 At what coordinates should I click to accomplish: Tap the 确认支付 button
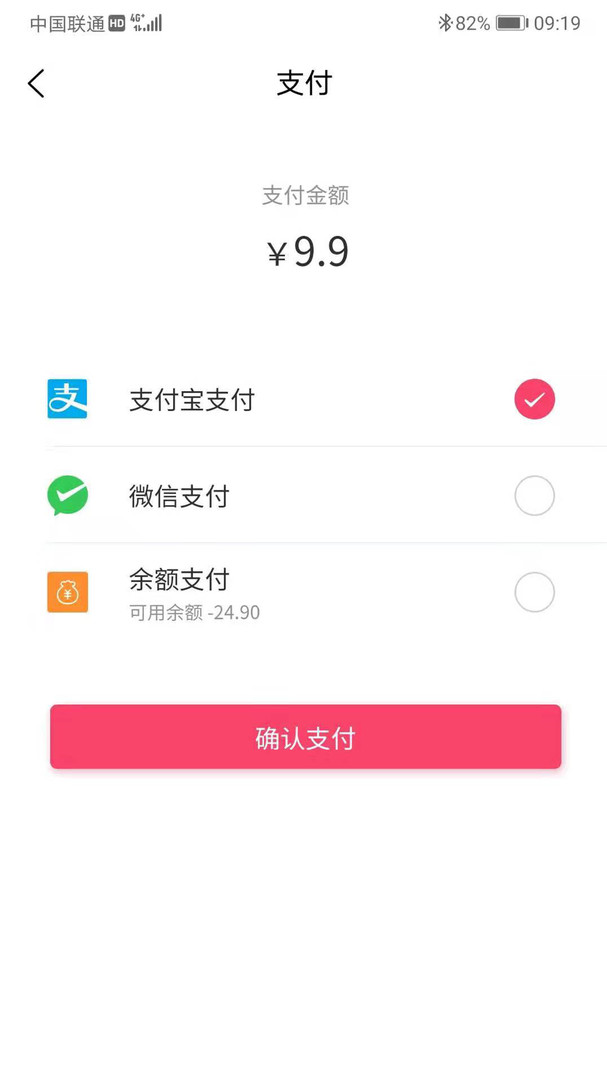[305, 738]
